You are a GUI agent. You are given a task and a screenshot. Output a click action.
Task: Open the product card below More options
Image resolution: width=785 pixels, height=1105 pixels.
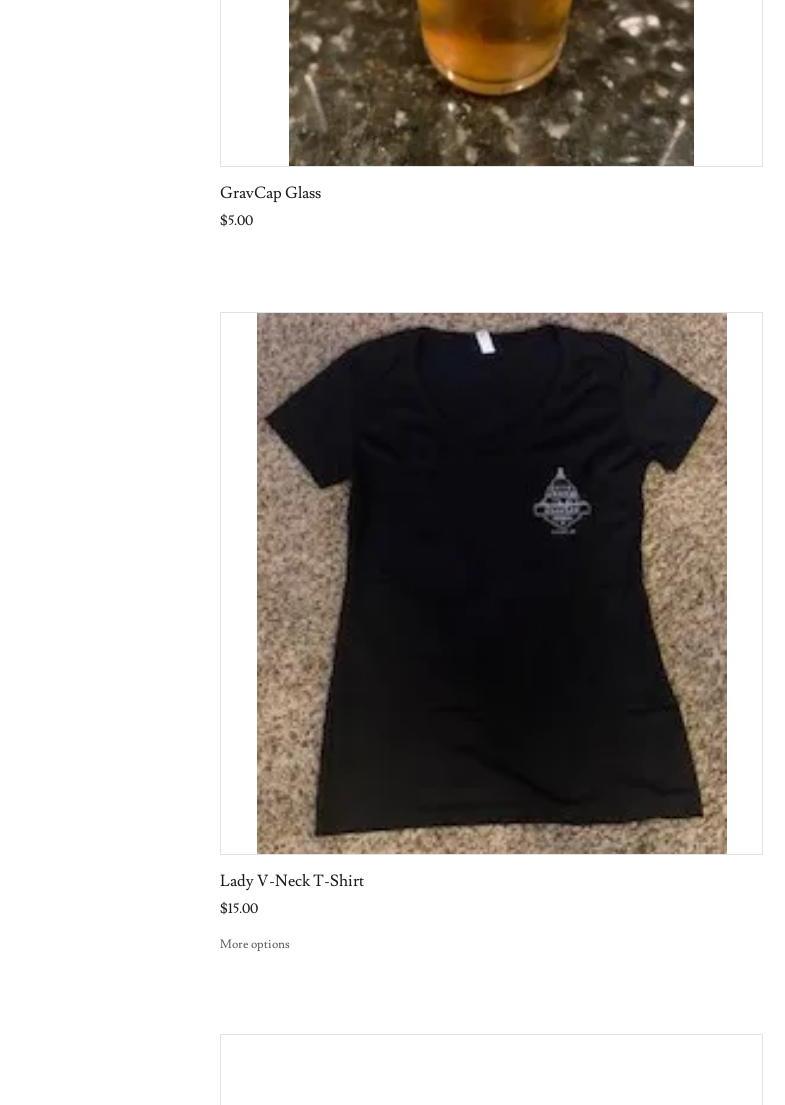click(x=491, y=1070)
